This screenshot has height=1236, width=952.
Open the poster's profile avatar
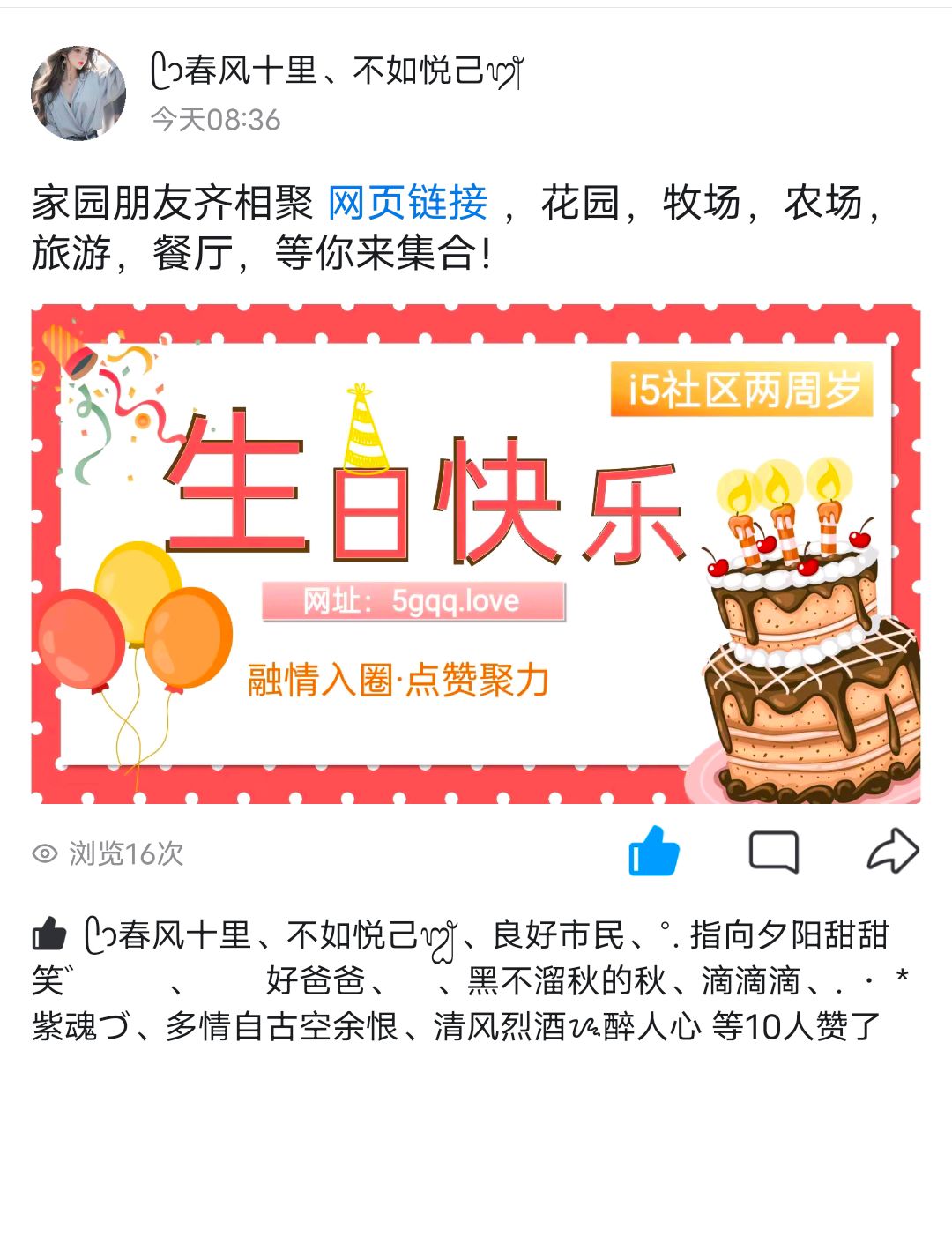[x=78, y=93]
